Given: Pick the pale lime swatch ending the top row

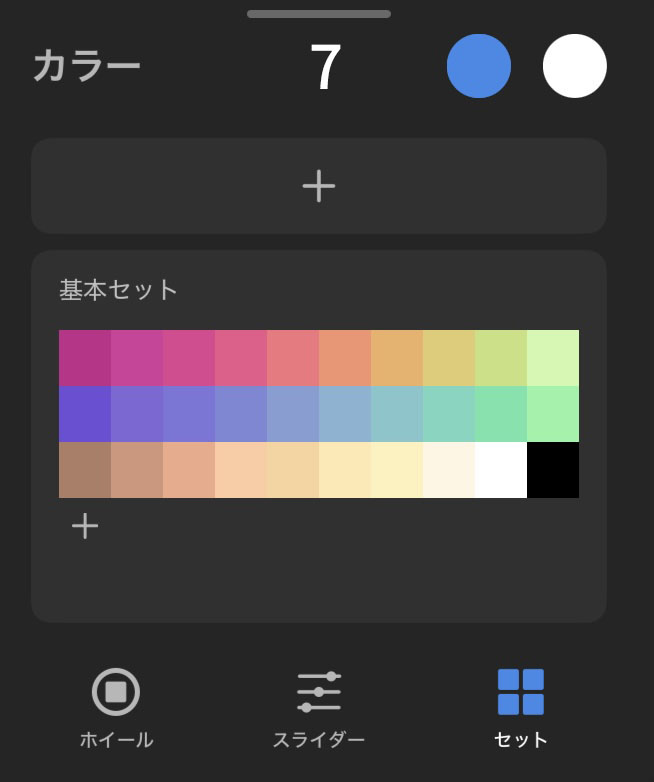Looking at the screenshot, I should pyautogui.click(x=553, y=358).
